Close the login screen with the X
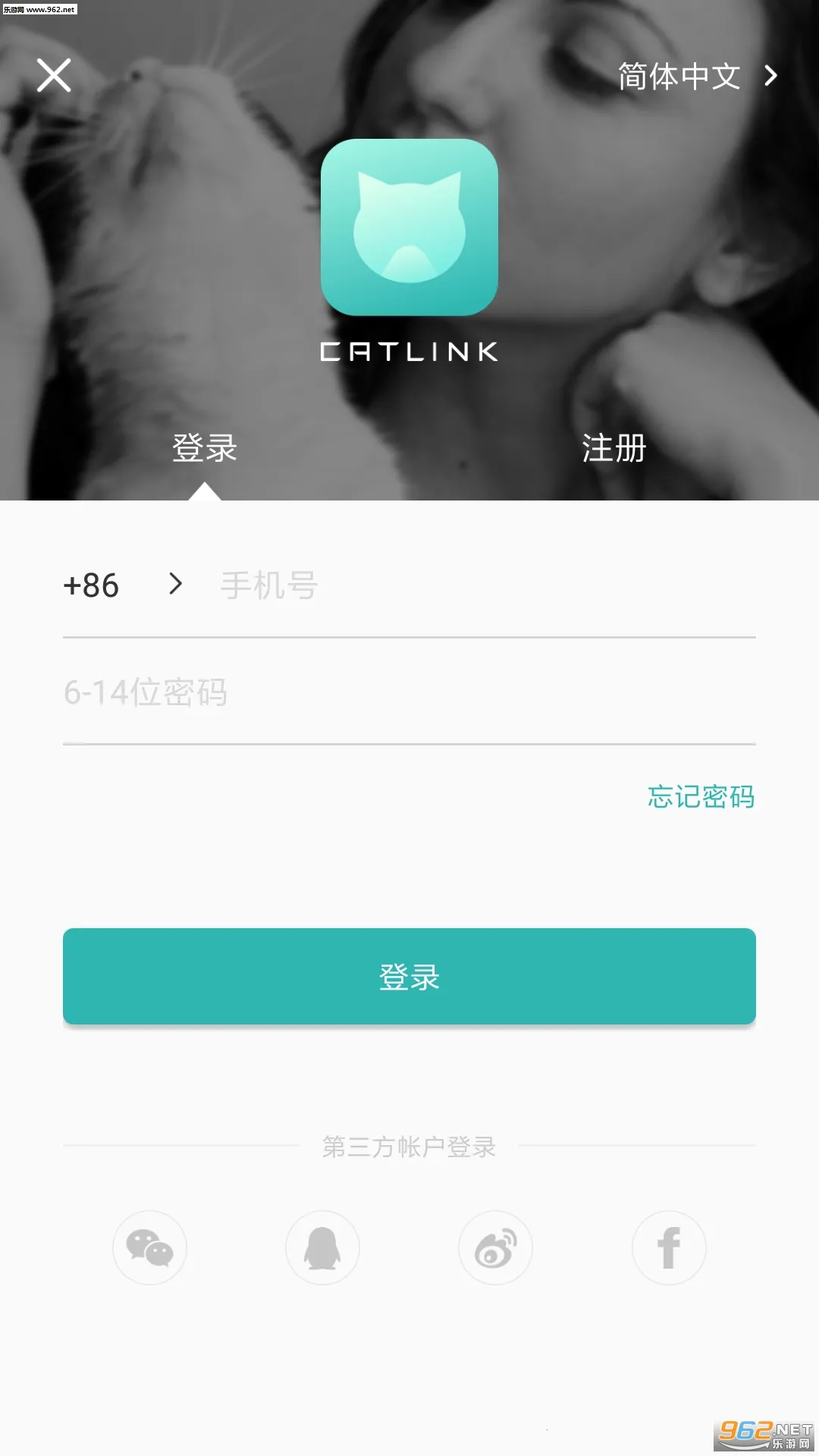The width and height of the screenshot is (819, 1456). tap(53, 76)
